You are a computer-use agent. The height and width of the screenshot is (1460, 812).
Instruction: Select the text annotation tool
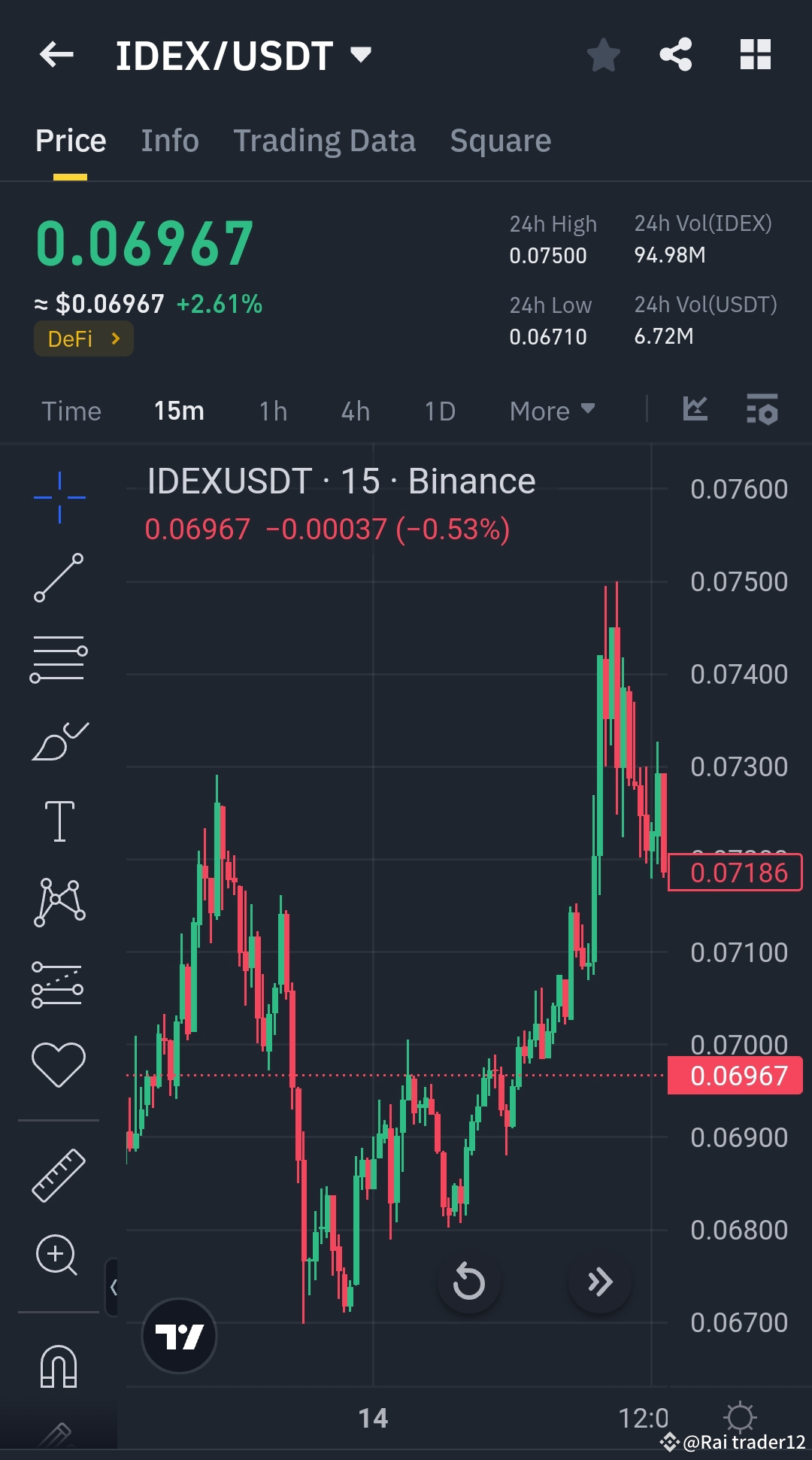point(58,820)
